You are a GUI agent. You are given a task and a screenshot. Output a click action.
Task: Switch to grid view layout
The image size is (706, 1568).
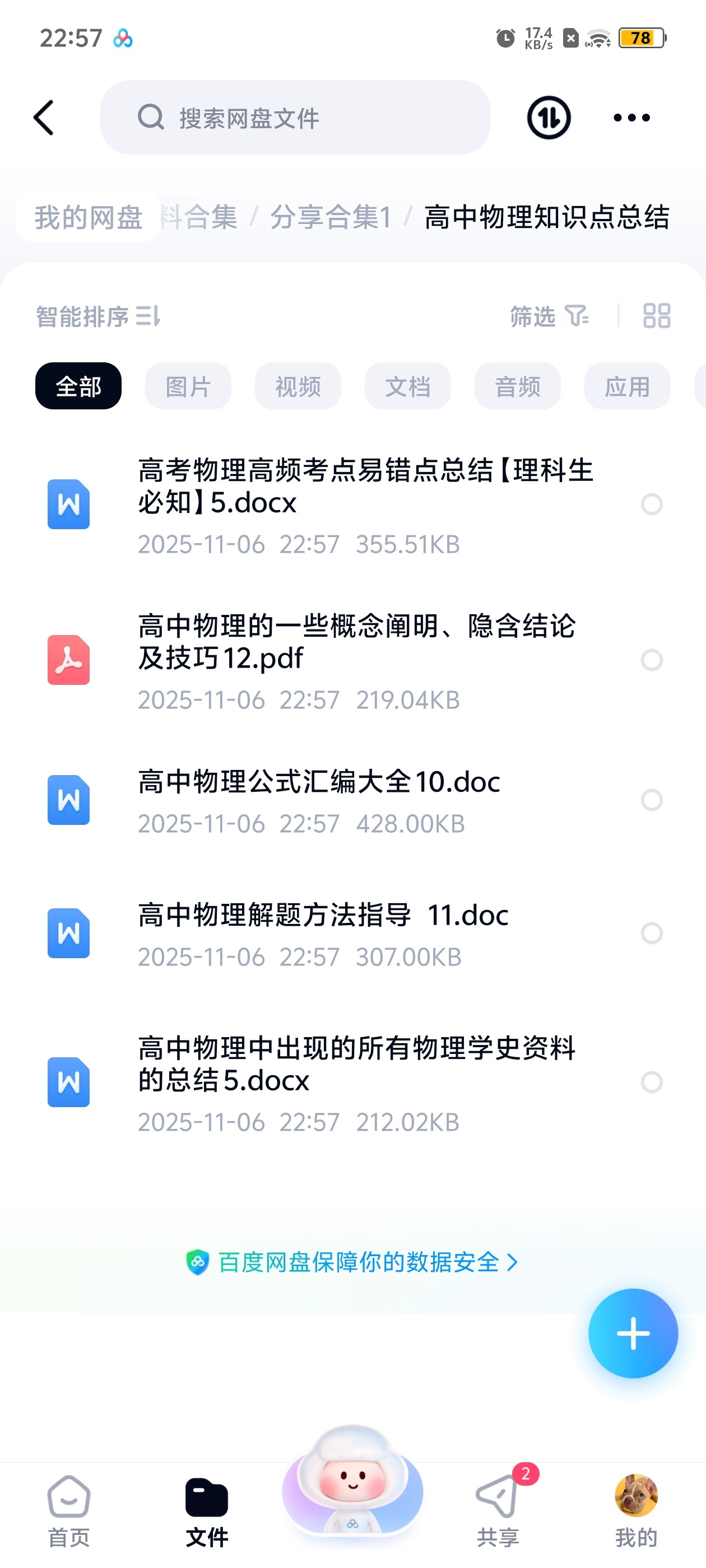658,316
